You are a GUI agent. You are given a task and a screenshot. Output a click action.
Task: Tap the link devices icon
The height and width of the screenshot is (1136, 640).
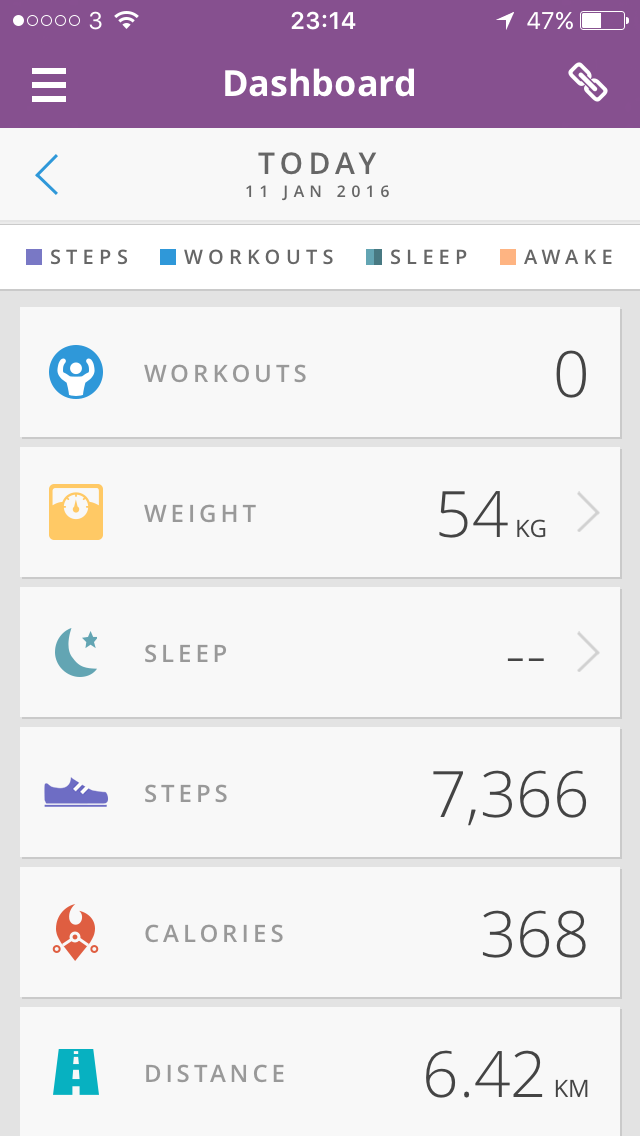click(588, 83)
